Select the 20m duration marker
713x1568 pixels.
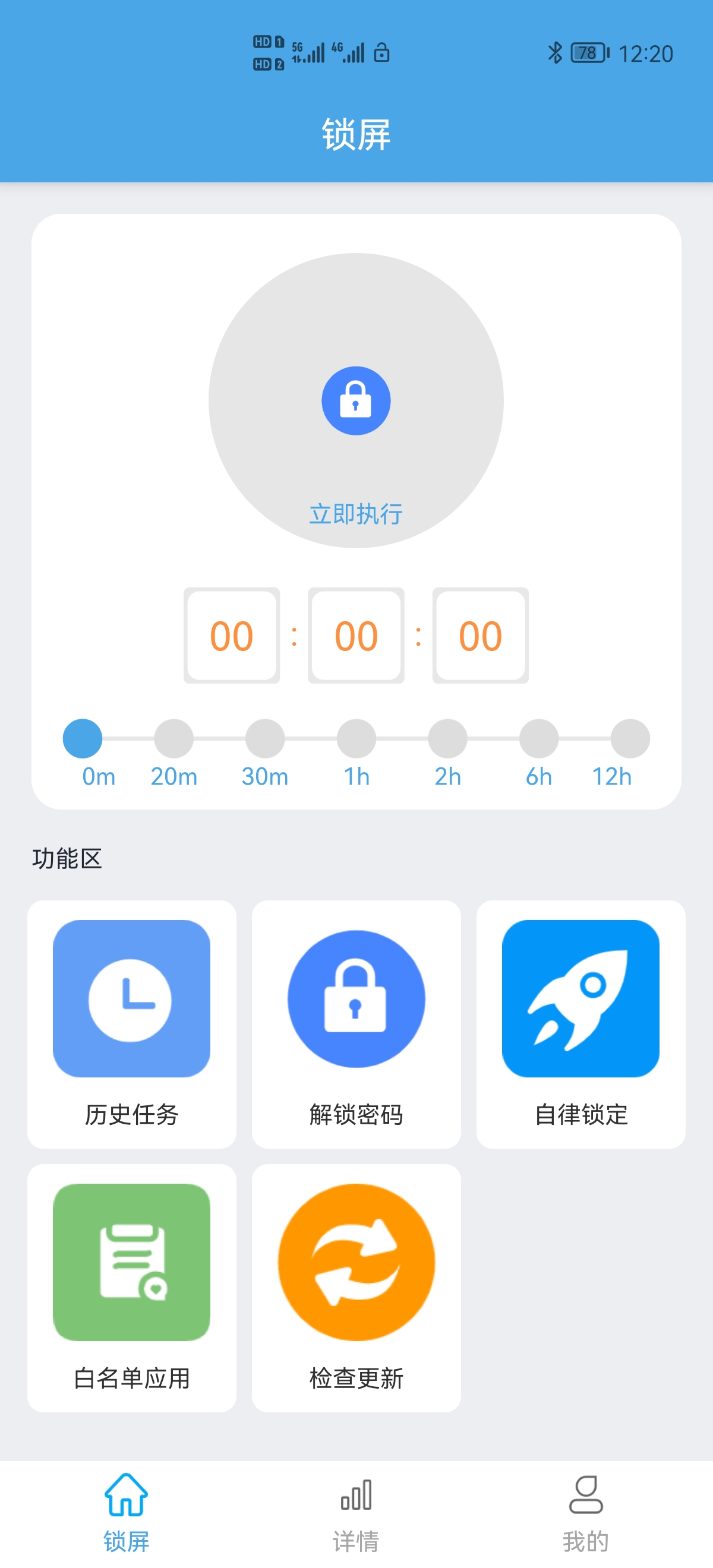[x=173, y=738]
